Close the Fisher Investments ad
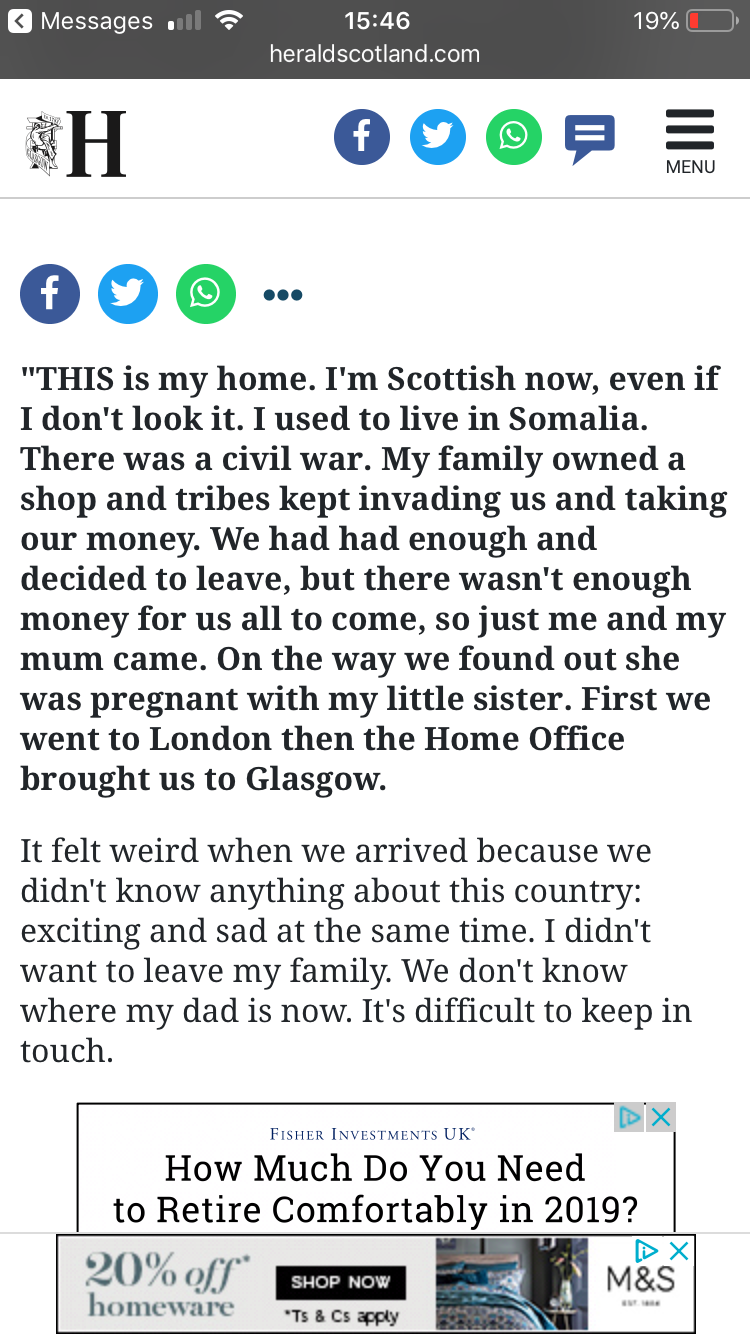Screen dimensions: 750x1334 pyautogui.click(x=660, y=1117)
